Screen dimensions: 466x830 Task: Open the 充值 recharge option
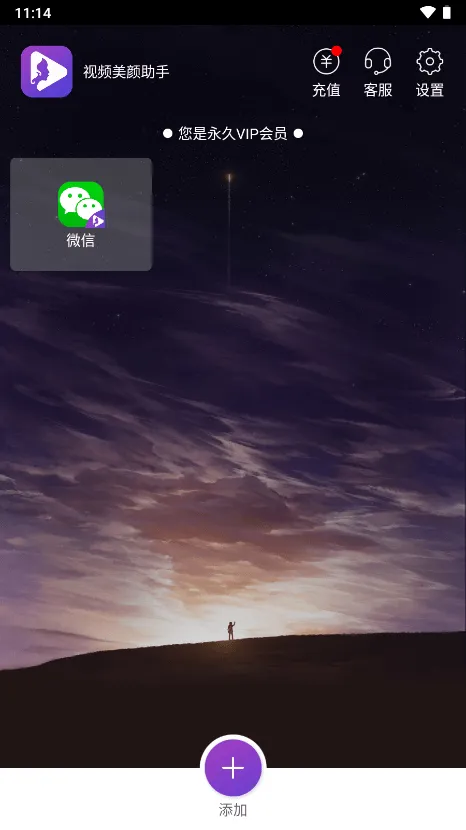pos(326,73)
